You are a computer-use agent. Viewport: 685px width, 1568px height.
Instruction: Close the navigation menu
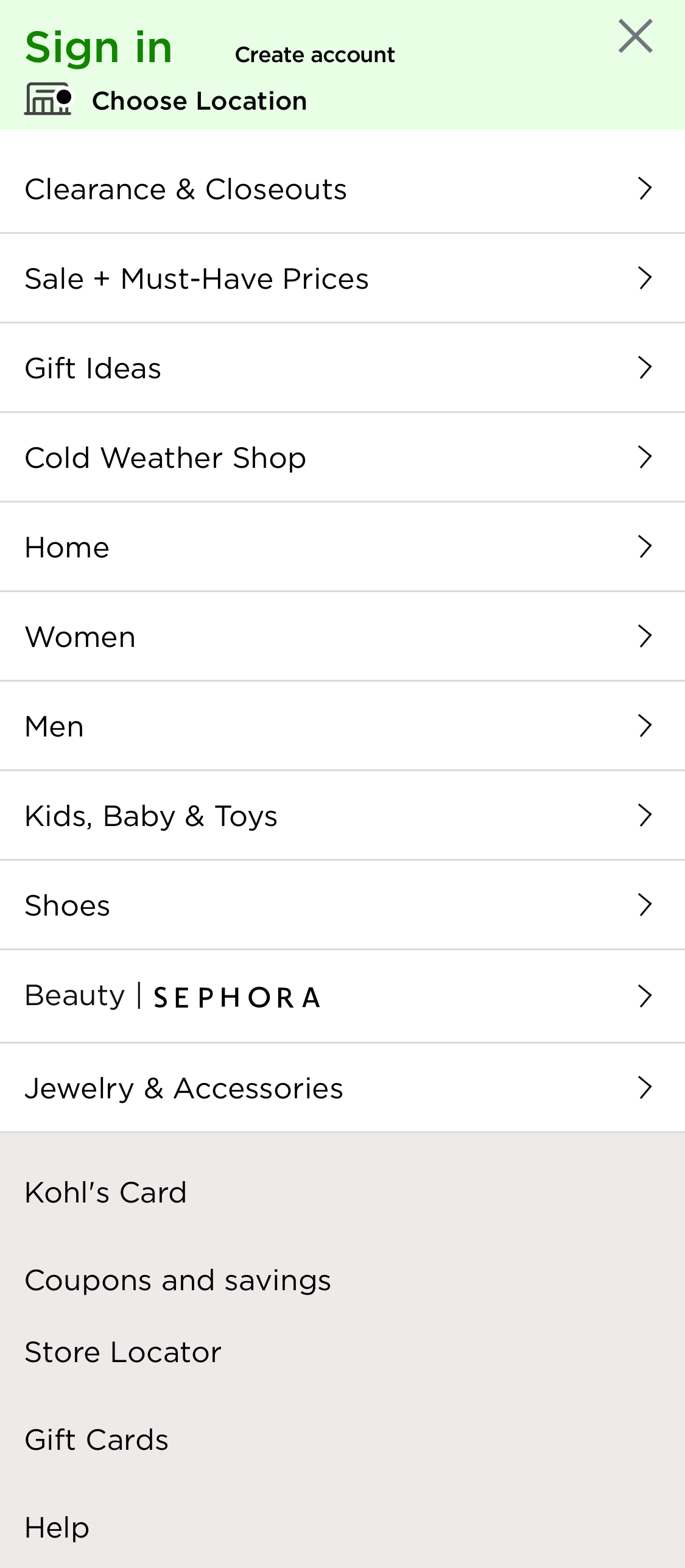coord(636,36)
